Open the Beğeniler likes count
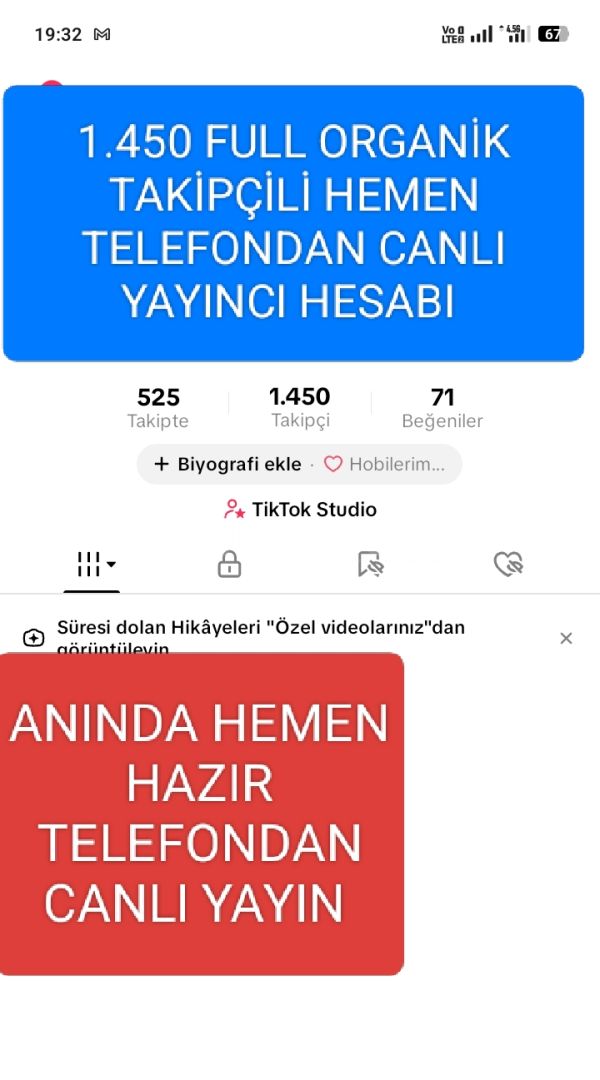 coord(442,408)
